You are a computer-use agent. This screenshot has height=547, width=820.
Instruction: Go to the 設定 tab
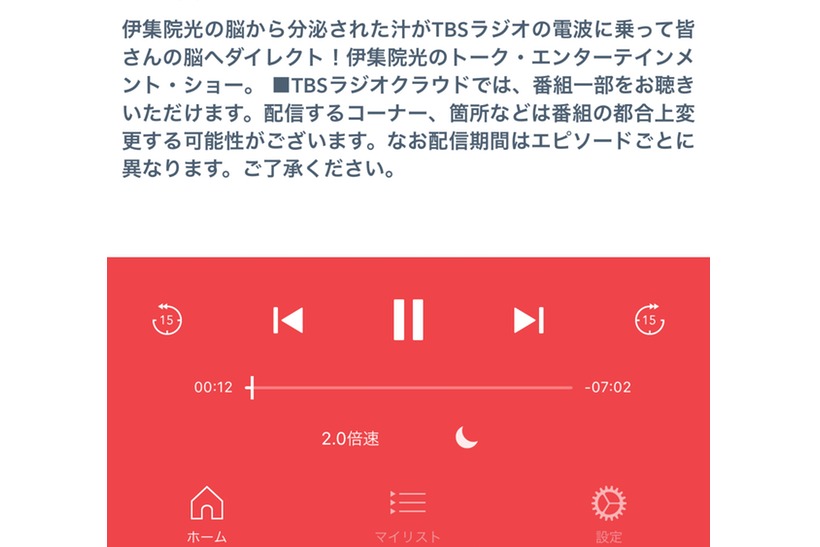(x=608, y=512)
